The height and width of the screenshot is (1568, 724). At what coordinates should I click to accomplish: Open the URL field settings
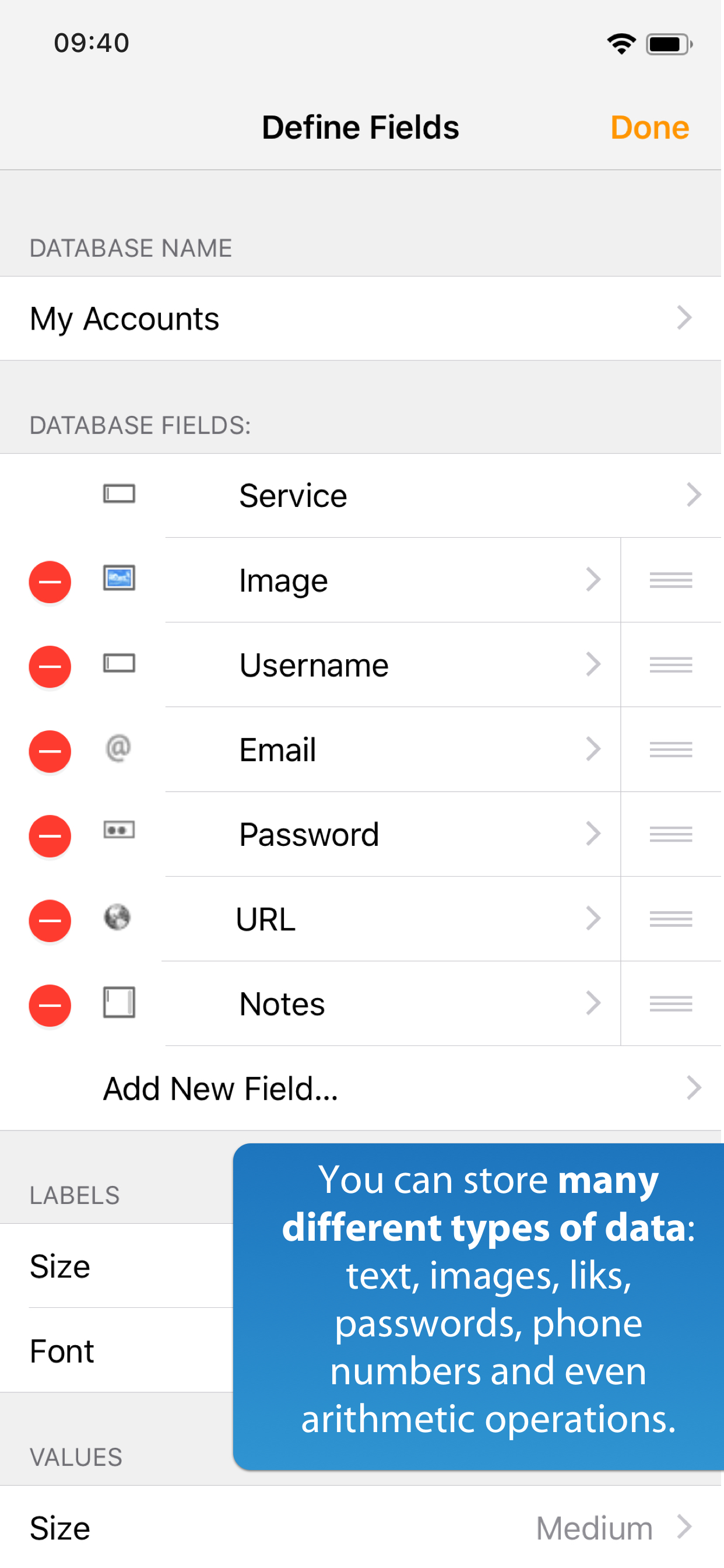392,918
